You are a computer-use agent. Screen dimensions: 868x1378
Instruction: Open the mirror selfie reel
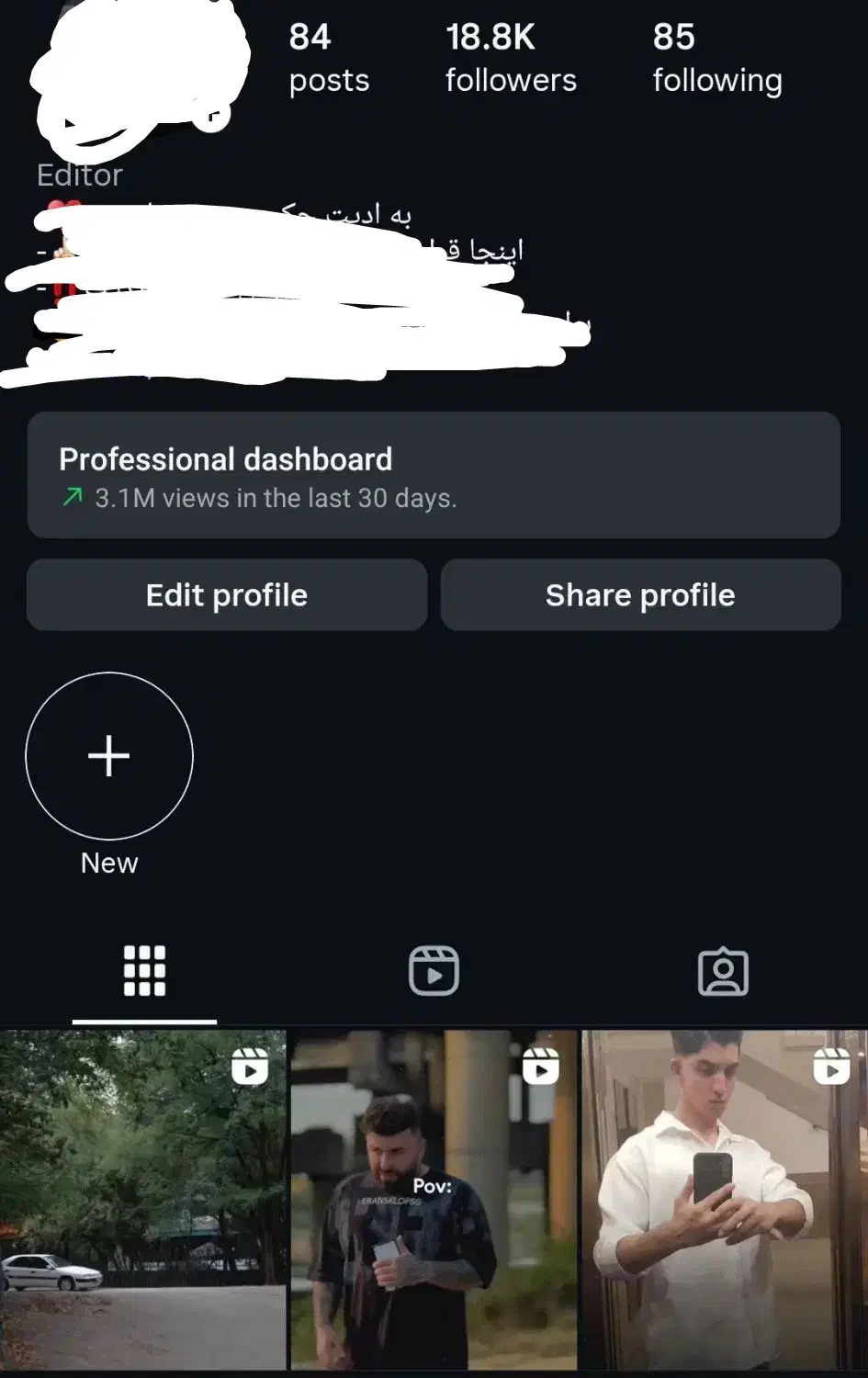(724, 1199)
